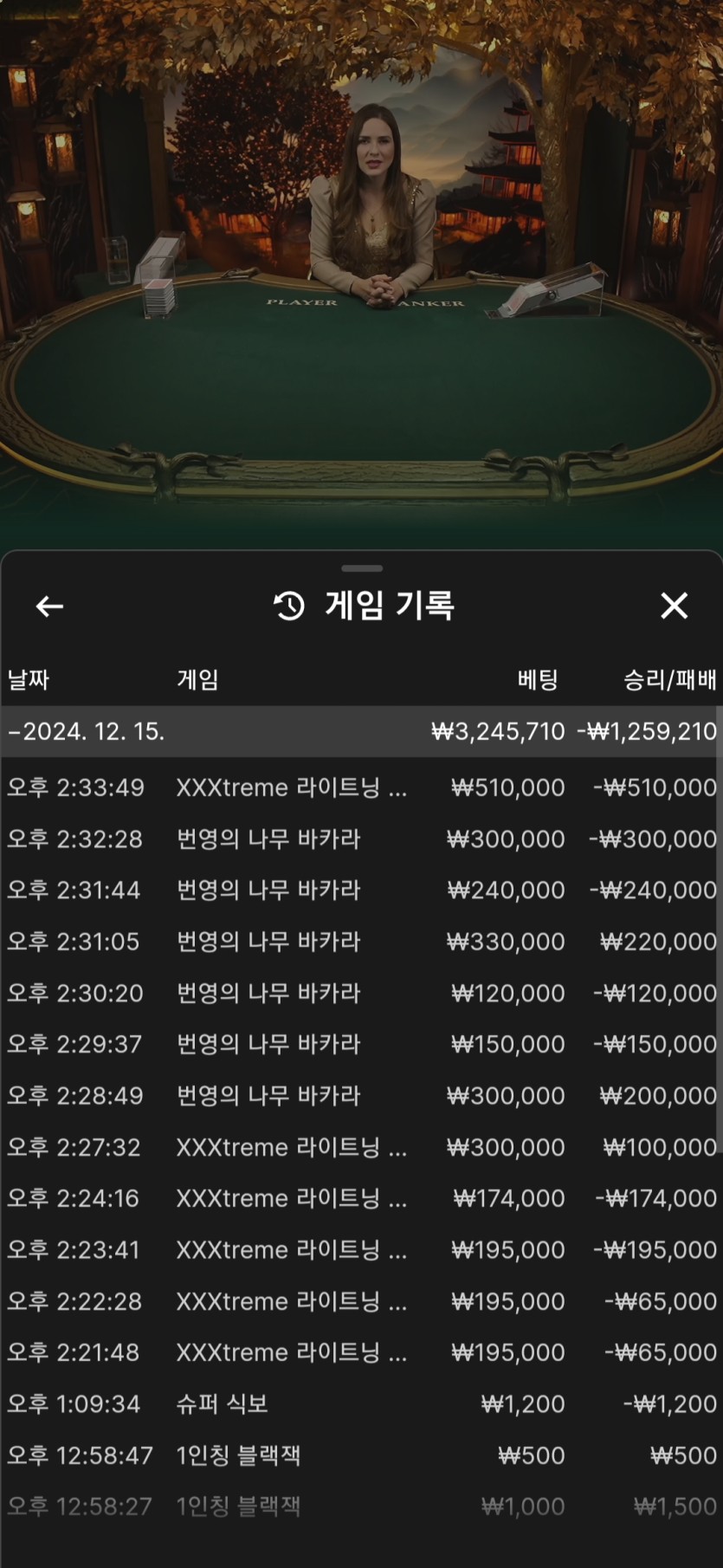Open the 오후 12:58:27 1인칭 블랙잭 record
This screenshot has width=723, height=1568.
(x=361, y=1506)
